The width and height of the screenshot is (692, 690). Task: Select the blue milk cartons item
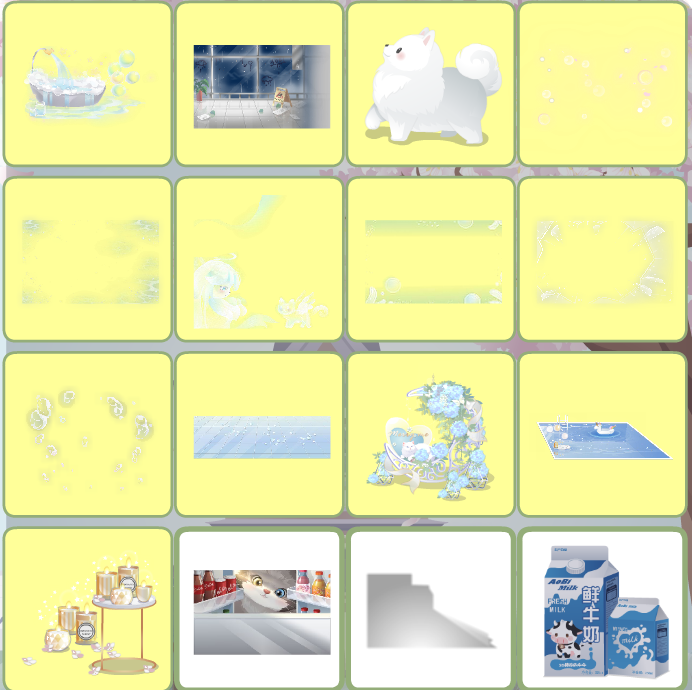coord(602,610)
